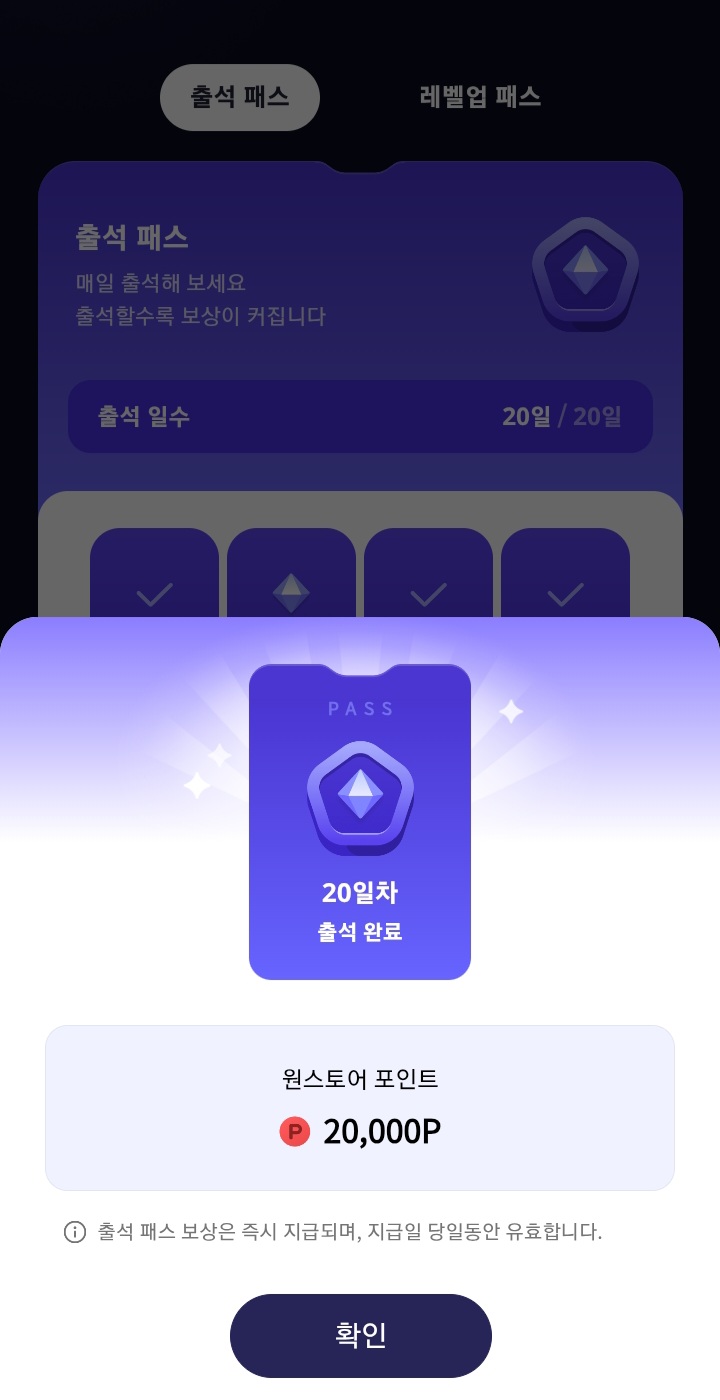Select the 출석 패스 tab
This screenshot has width=720, height=1400.
click(240, 97)
